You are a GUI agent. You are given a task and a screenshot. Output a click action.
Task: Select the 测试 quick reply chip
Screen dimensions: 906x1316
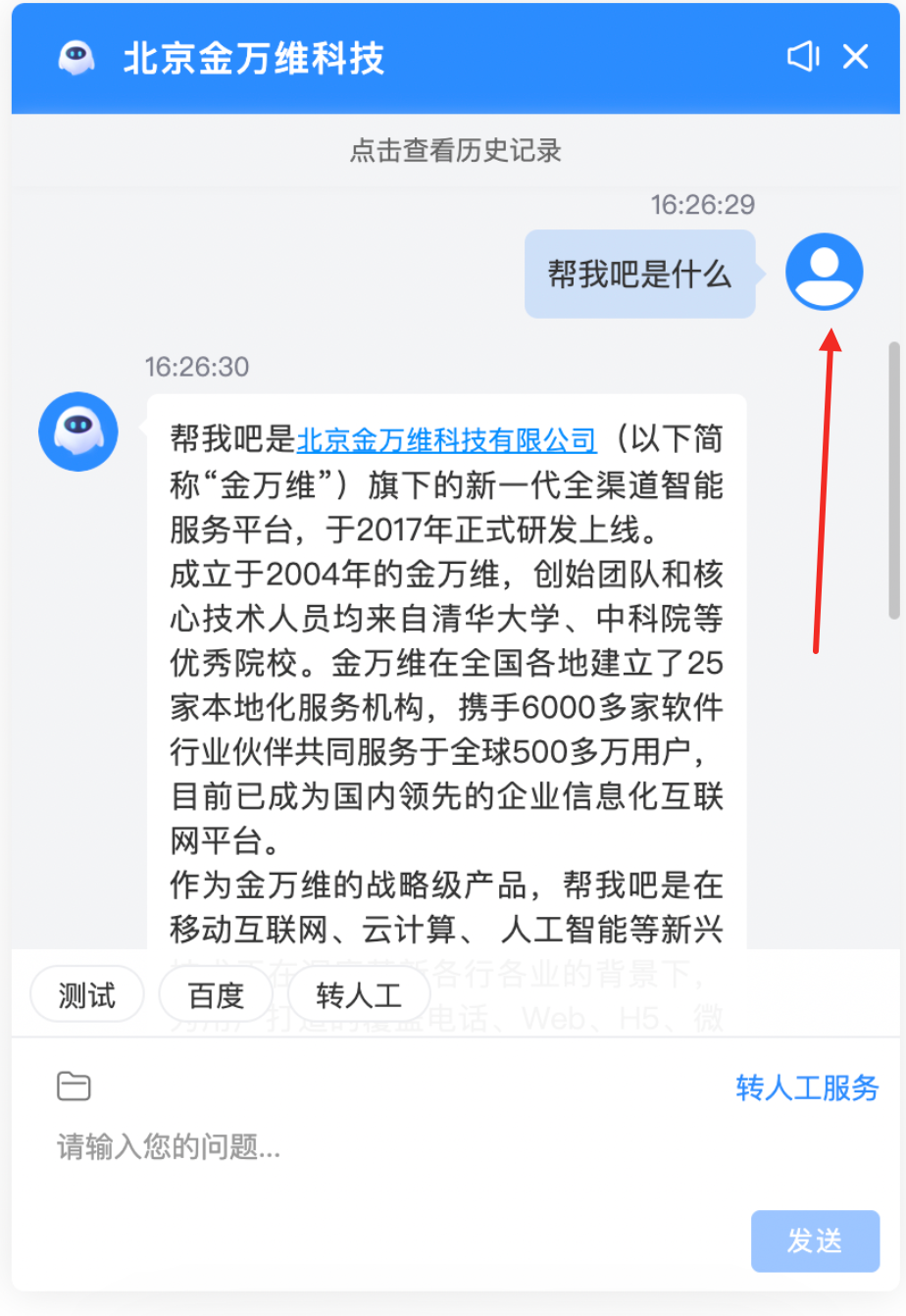coord(87,996)
